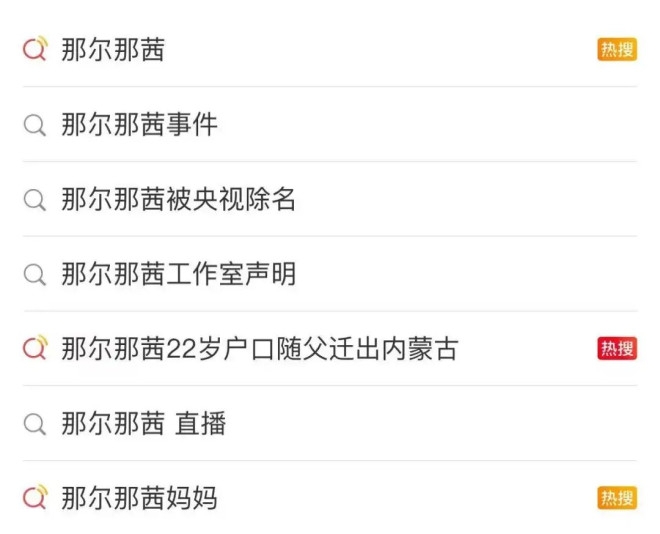This screenshot has width=660, height=534.
Task: Open suggestion 那尔那茜事件
Action: point(139,125)
